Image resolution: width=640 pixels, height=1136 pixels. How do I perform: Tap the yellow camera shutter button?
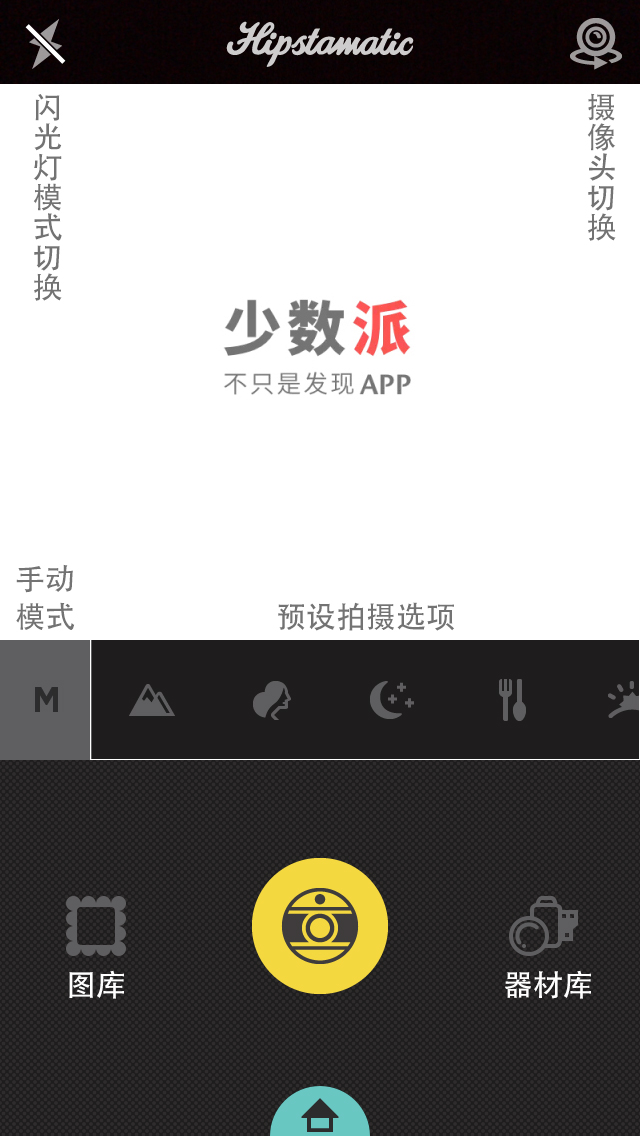[320, 926]
